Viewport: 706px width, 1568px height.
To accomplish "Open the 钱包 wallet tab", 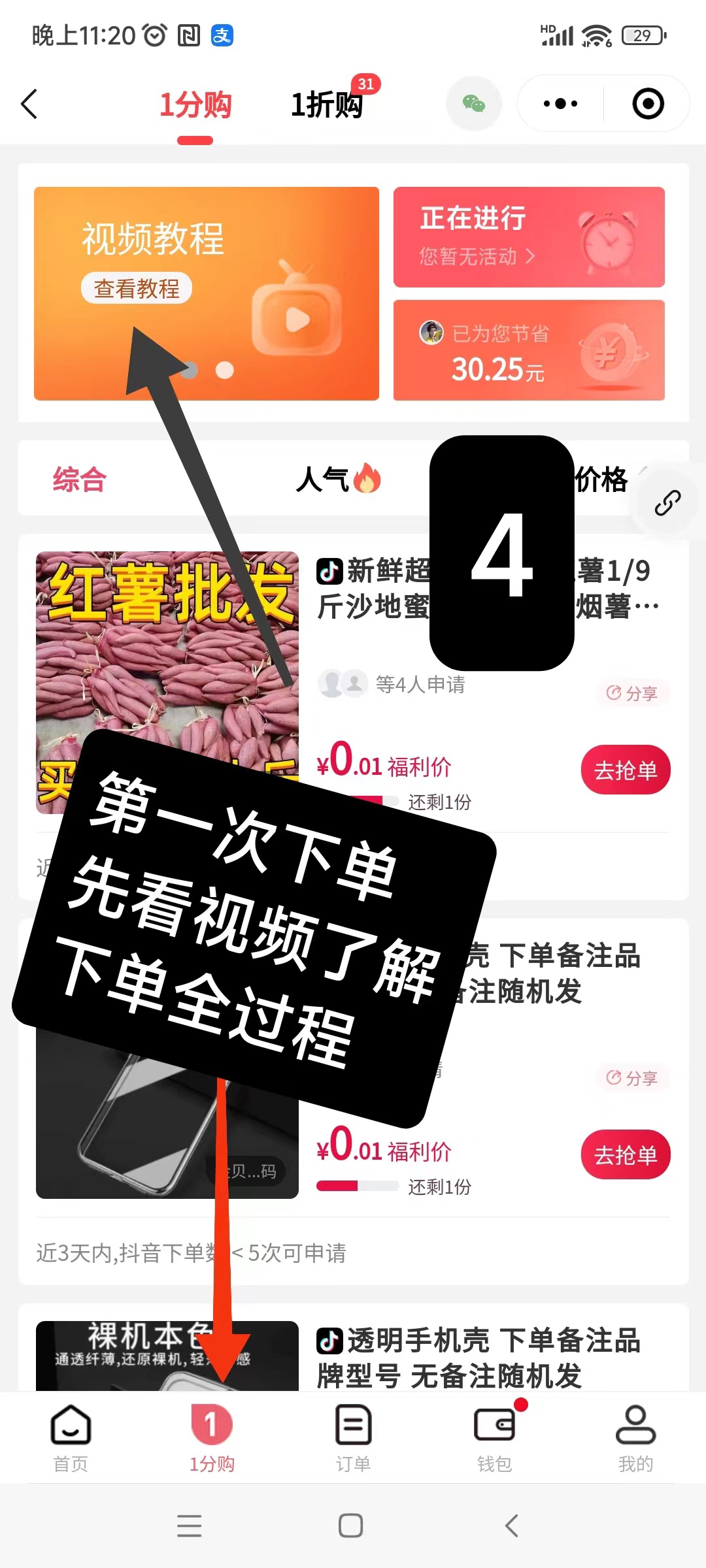I will click(494, 1437).
